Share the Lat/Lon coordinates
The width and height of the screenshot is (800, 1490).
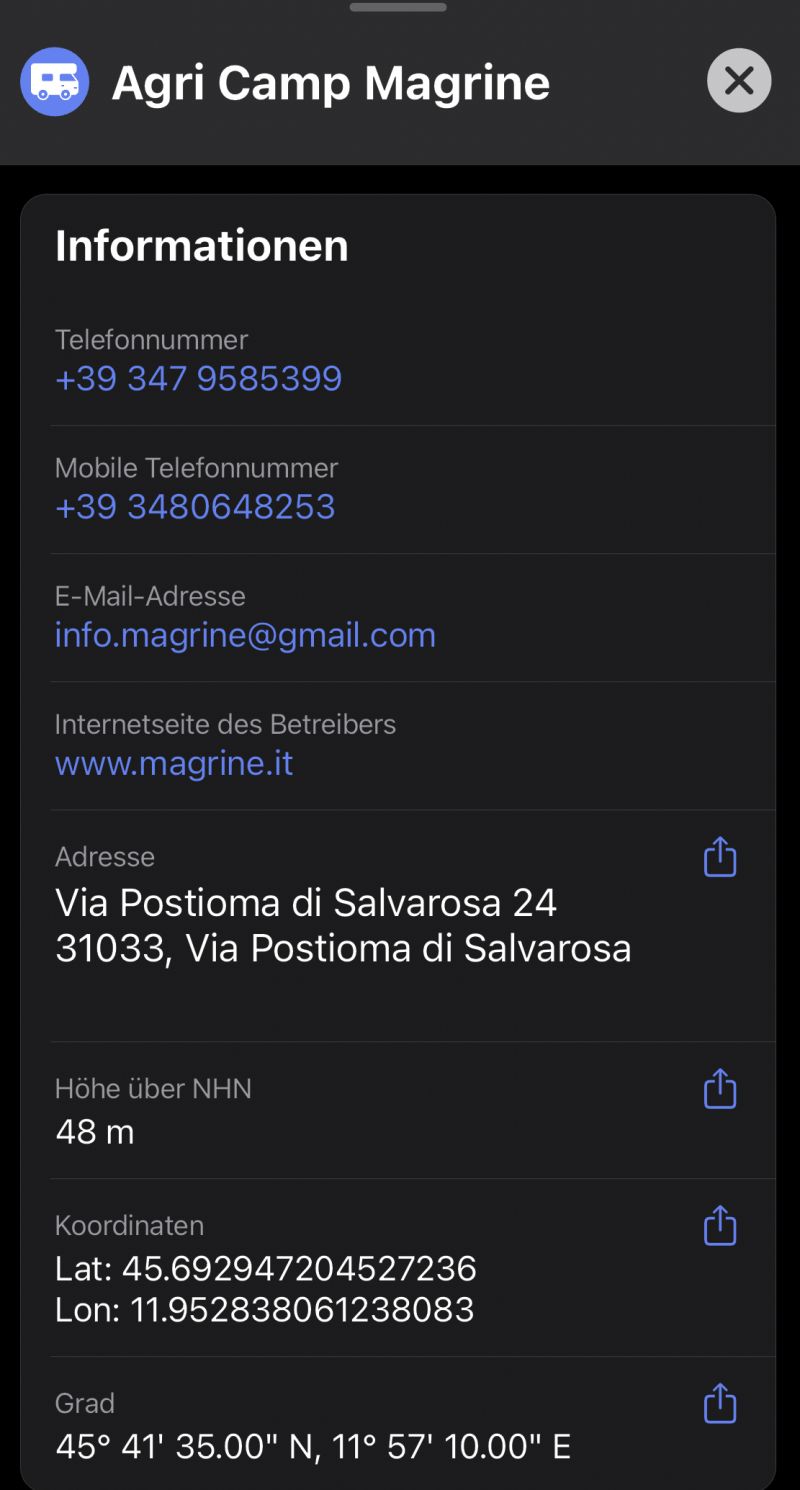[x=720, y=1226]
